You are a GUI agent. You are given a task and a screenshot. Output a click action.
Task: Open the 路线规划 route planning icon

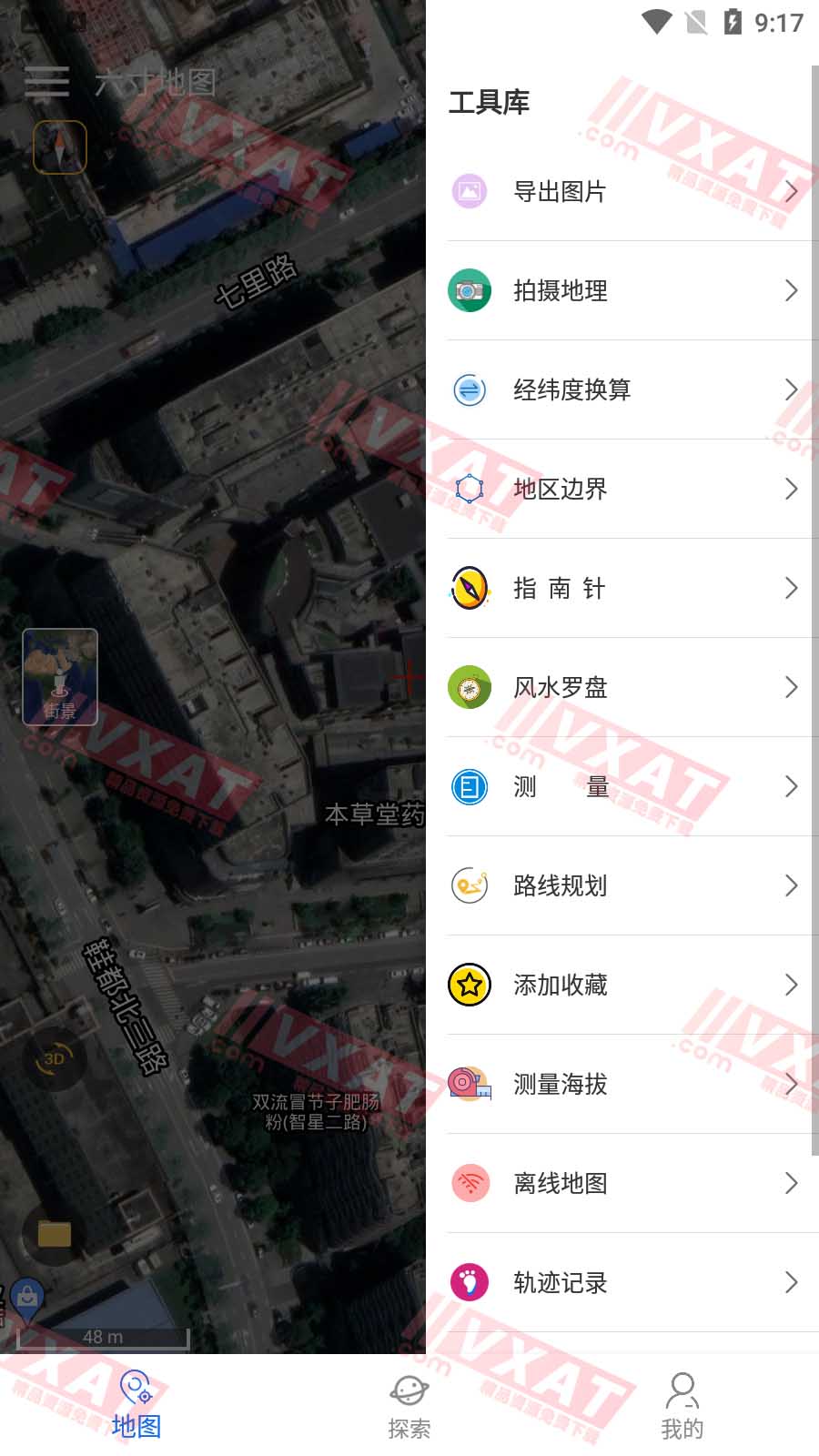[x=469, y=886]
